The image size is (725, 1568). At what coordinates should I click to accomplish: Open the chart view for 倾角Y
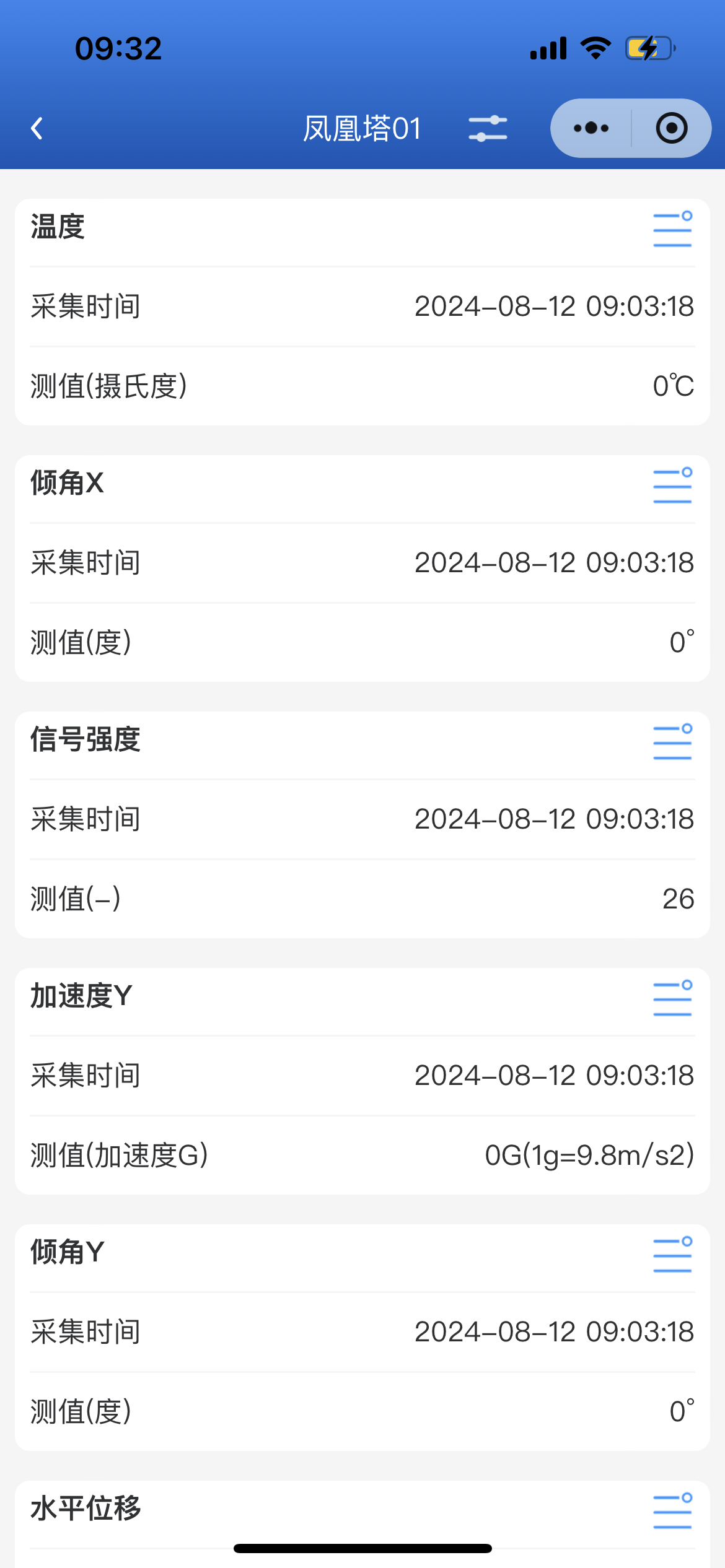point(672,1255)
